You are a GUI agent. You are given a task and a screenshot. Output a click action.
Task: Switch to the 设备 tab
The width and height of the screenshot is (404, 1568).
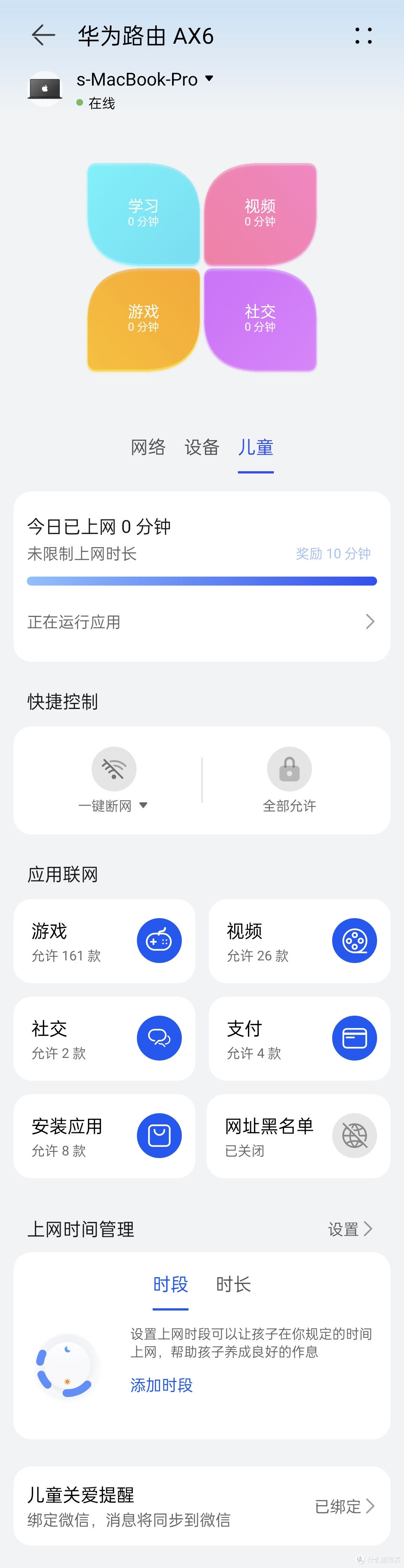click(202, 447)
